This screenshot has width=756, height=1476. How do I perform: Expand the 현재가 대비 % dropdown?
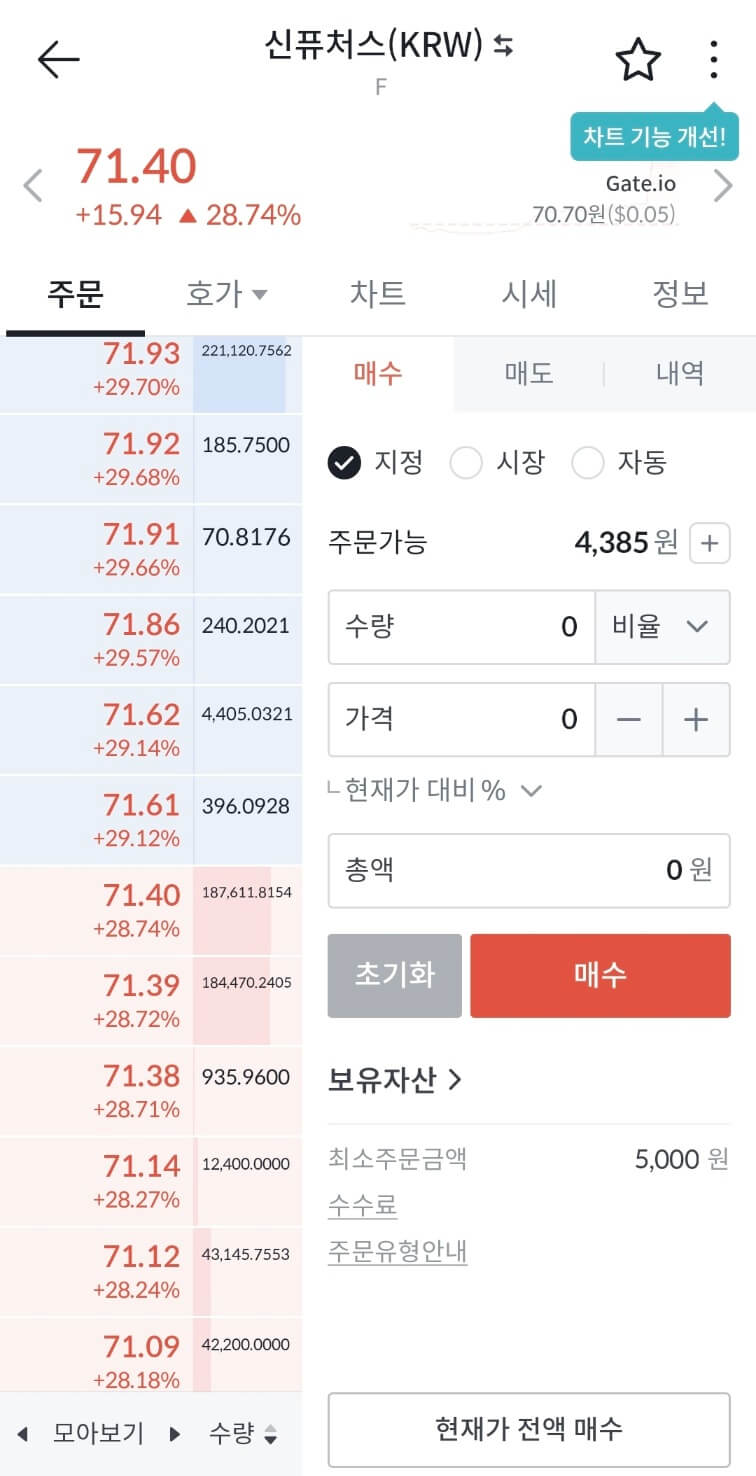click(x=531, y=790)
